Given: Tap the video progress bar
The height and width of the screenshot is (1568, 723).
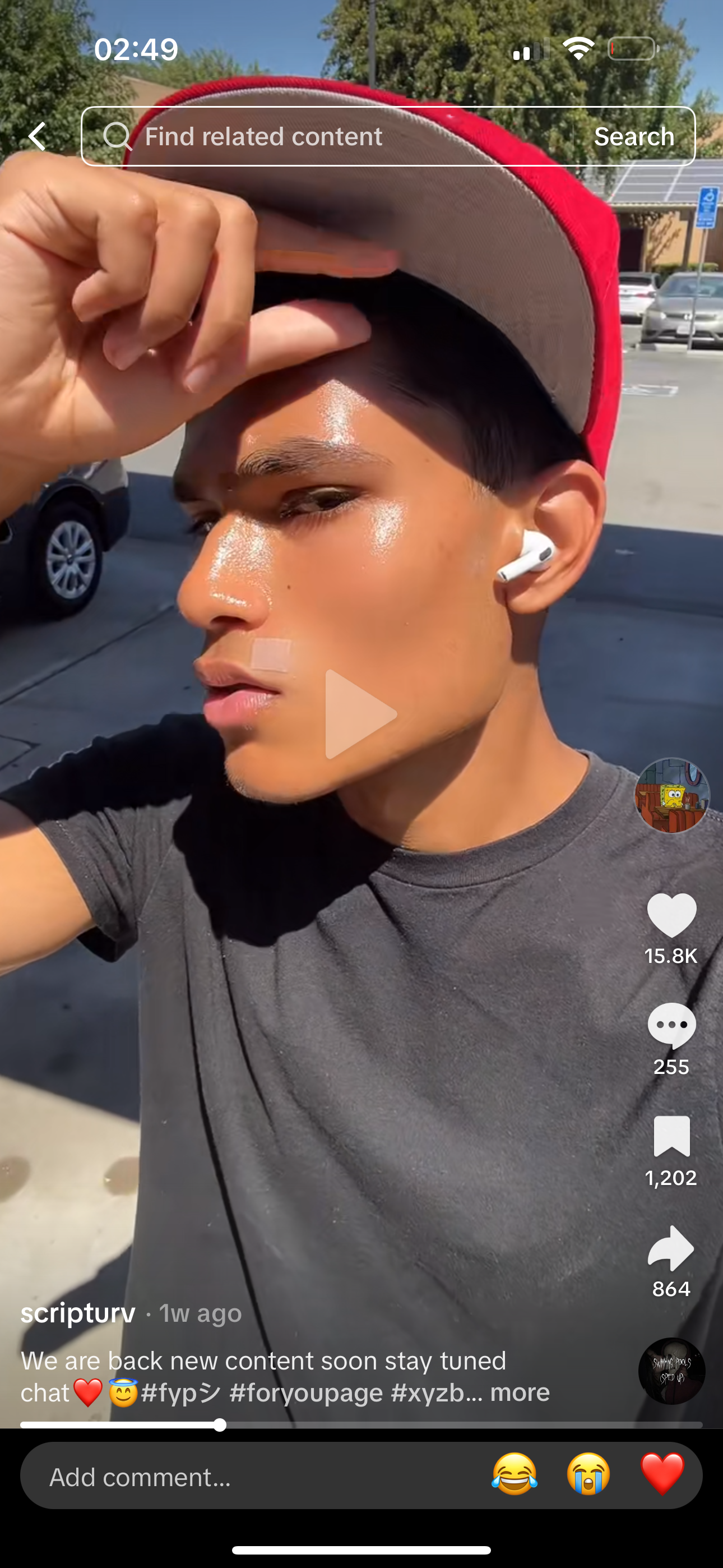Looking at the screenshot, I should pyautogui.click(x=361, y=1425).
